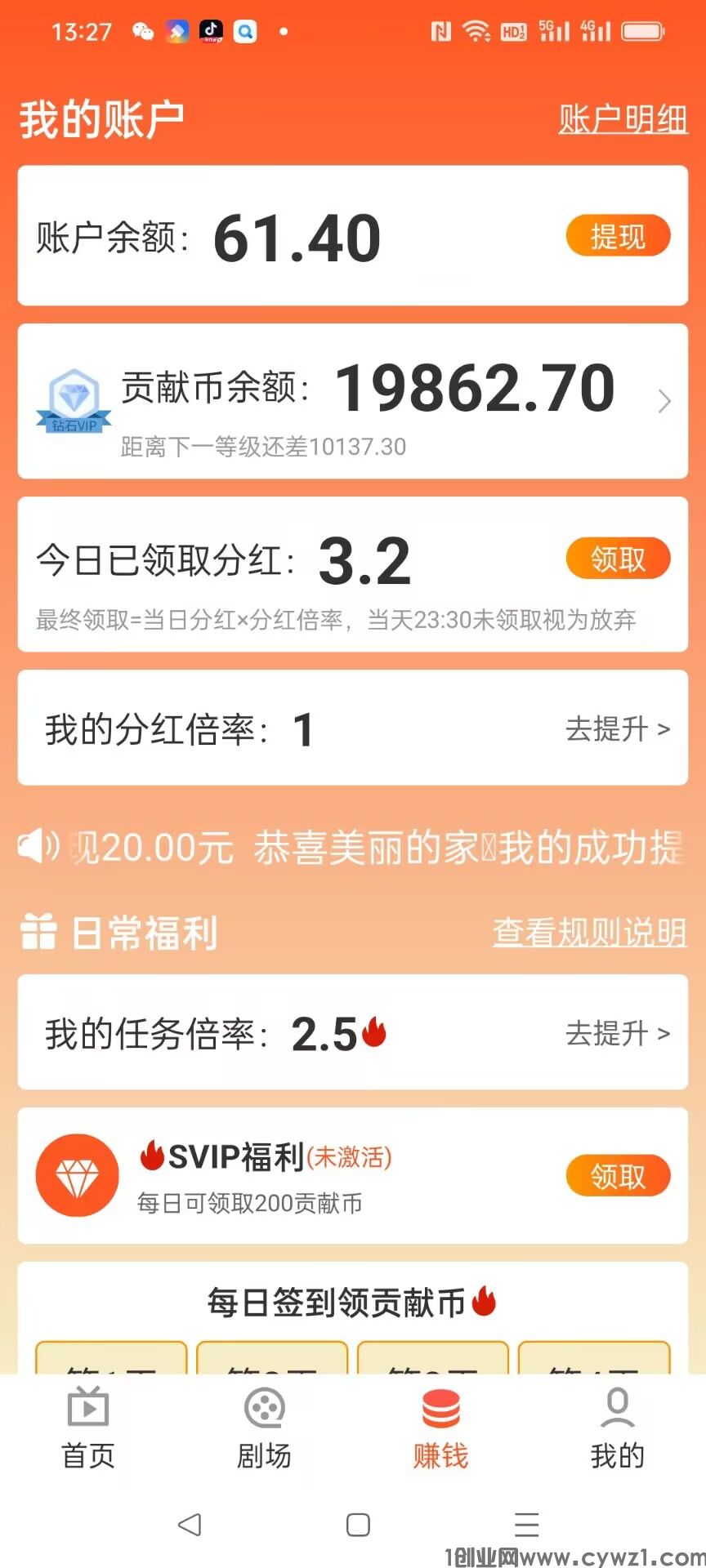The height and width of the screenshot is (1568, 706).
Task: Open the 贡献币余额 contribution coin card
Action: point(353,401)
